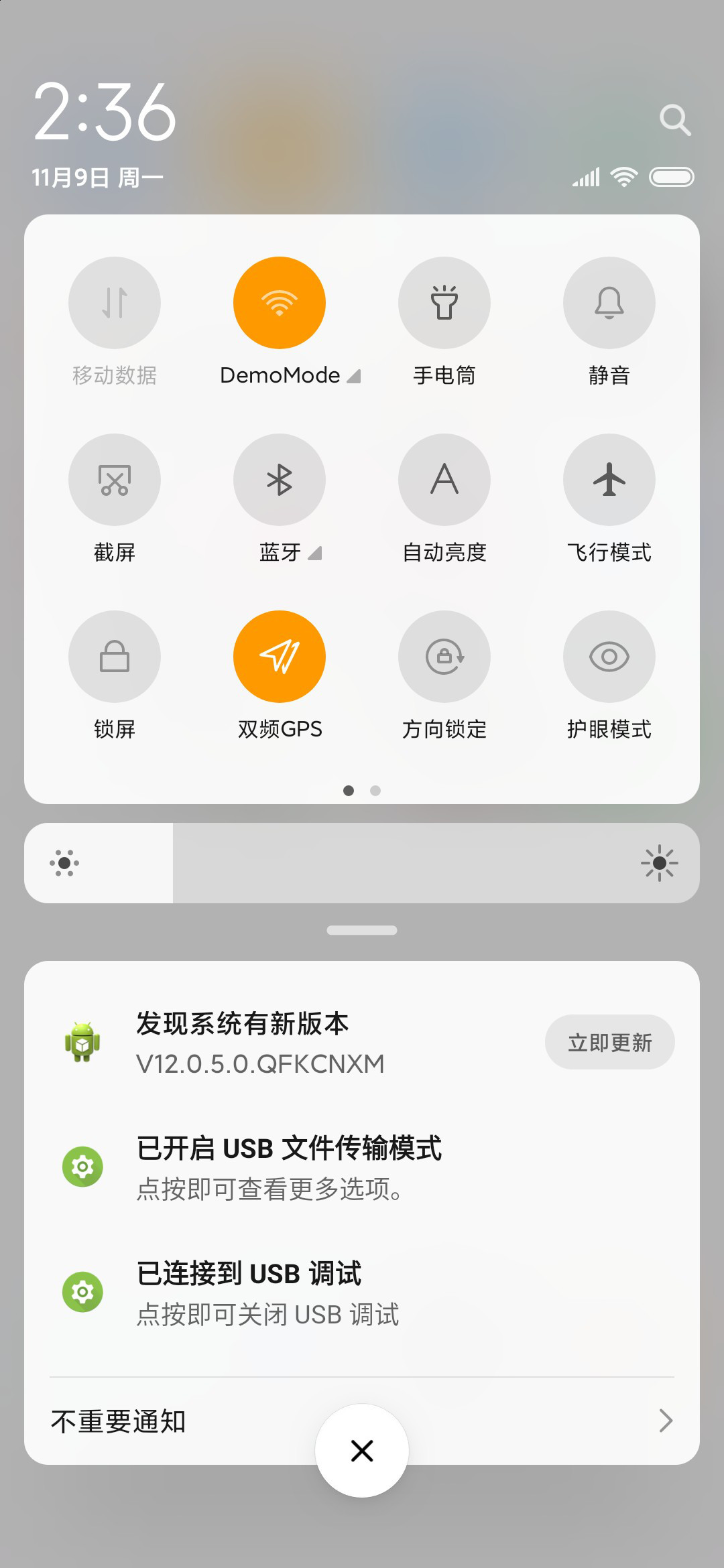Turn off DemoMode Wi-Fi toggle
The width and height of the screenshot is (724, 1568).
pyautogui.click(x=280, y=303)
